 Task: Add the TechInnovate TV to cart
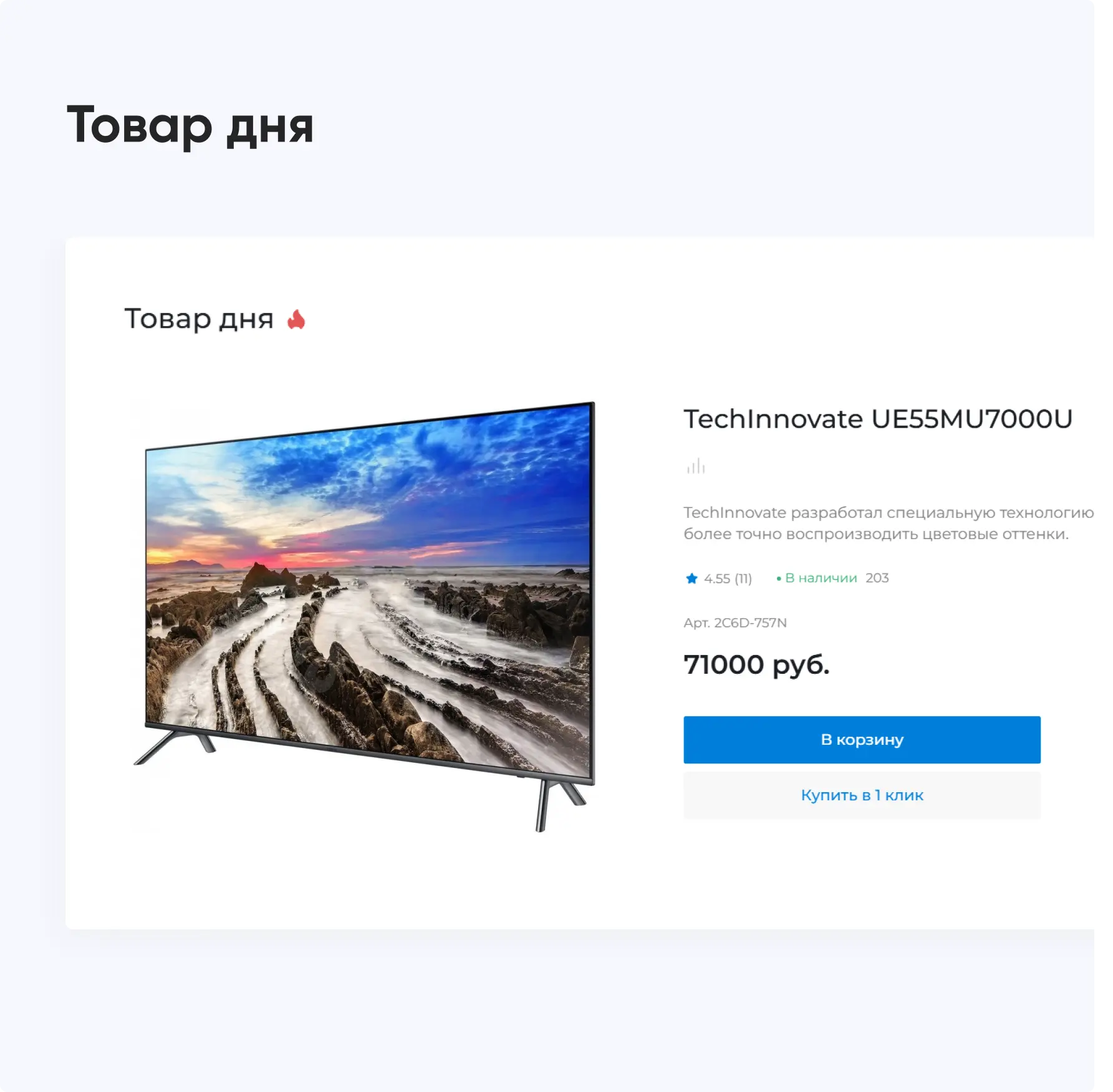tap(861, 739)
